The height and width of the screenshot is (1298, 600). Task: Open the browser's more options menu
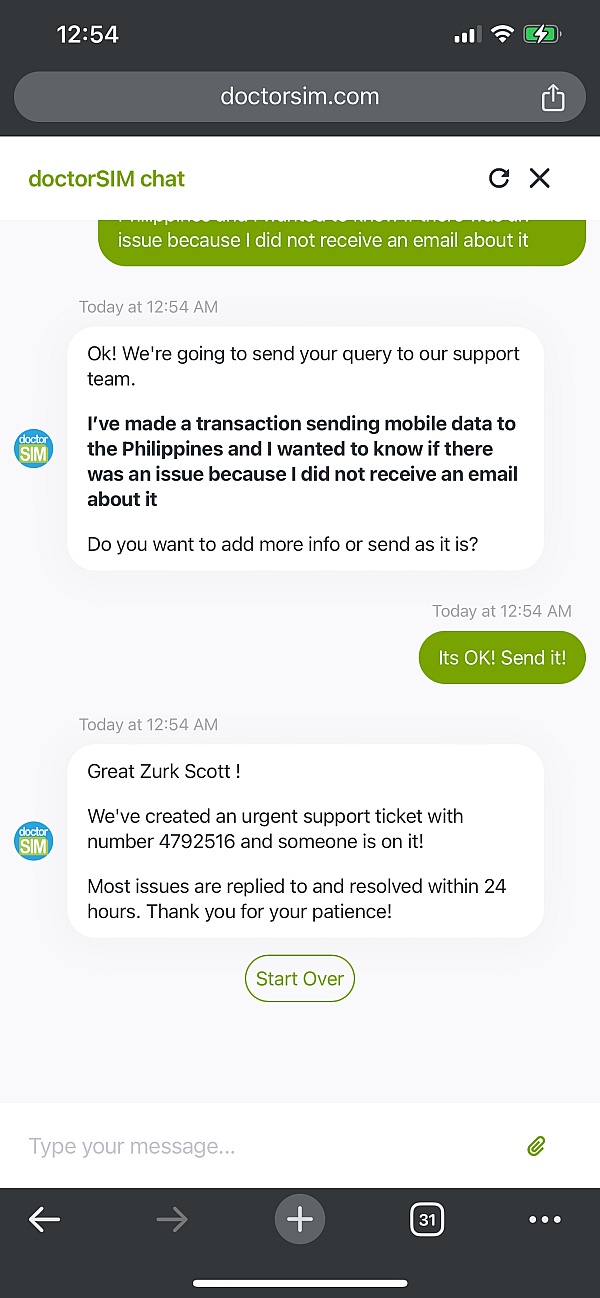click(545, 1219)
